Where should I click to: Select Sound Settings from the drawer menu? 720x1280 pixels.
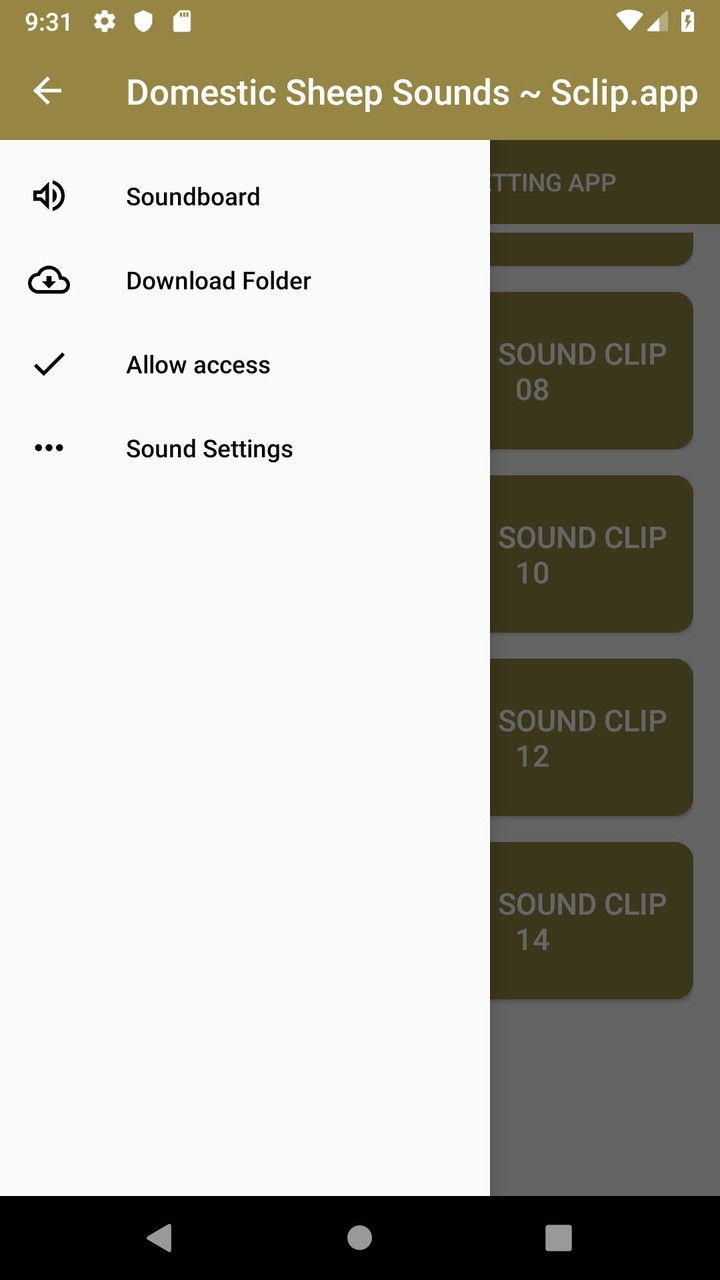pyautogui.click(x=209, y=448)
